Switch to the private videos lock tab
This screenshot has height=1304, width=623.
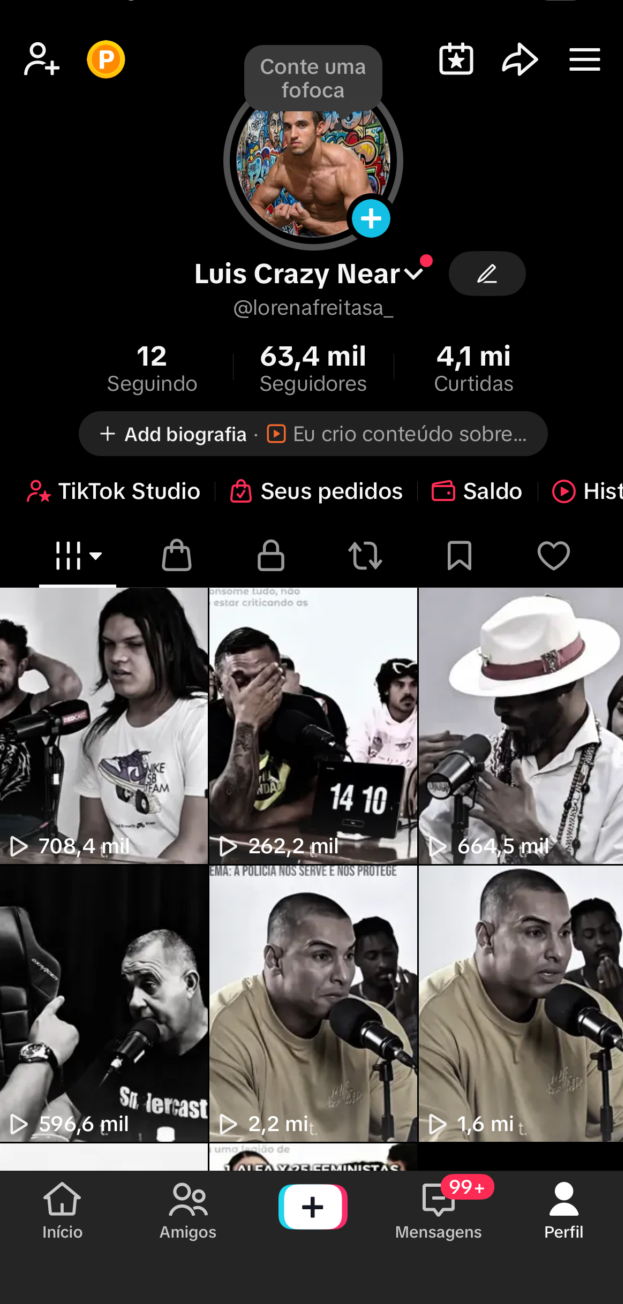pyautogui.click(x=271, y=555)
